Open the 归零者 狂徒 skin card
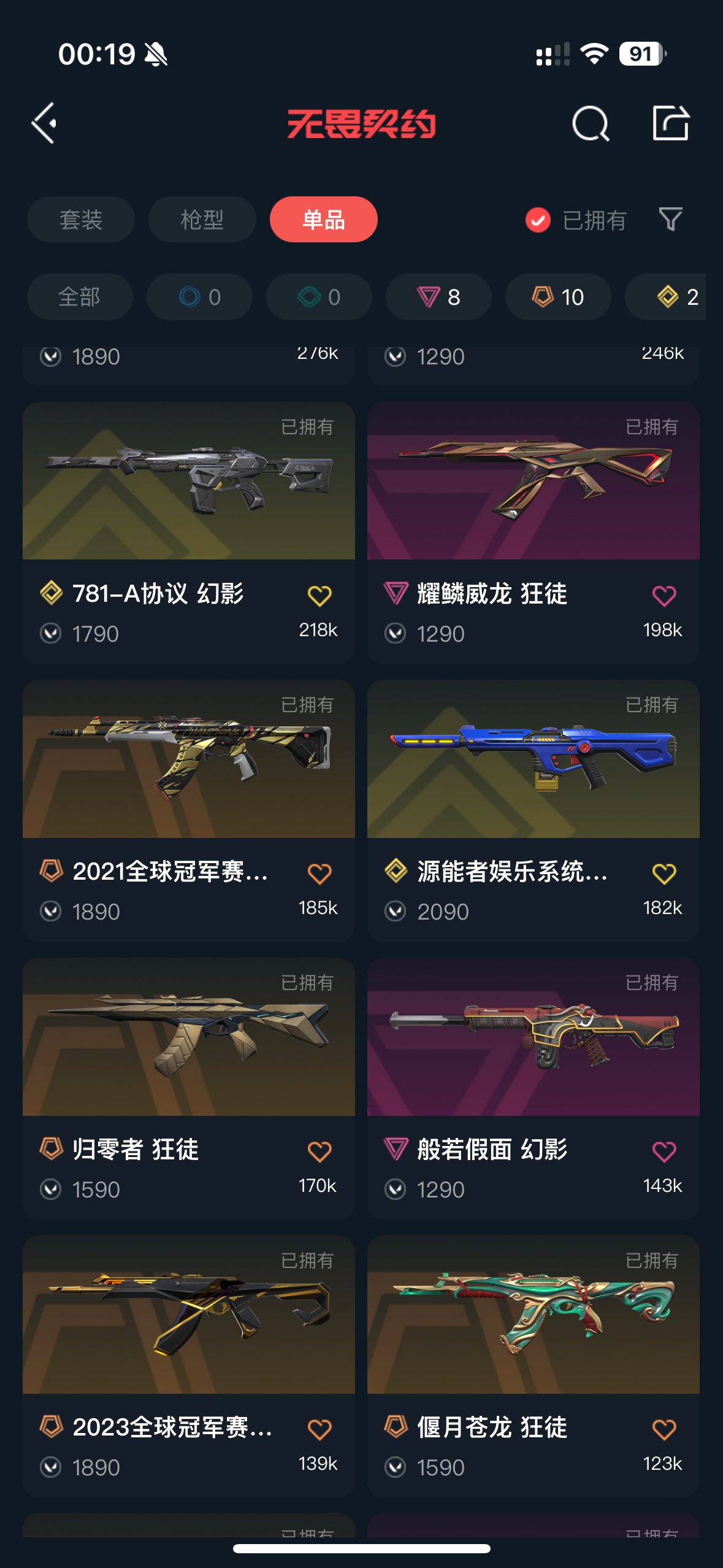The height and width of the screenshot is (1568, 723). pyautogui.click(x=189, y=1088)
